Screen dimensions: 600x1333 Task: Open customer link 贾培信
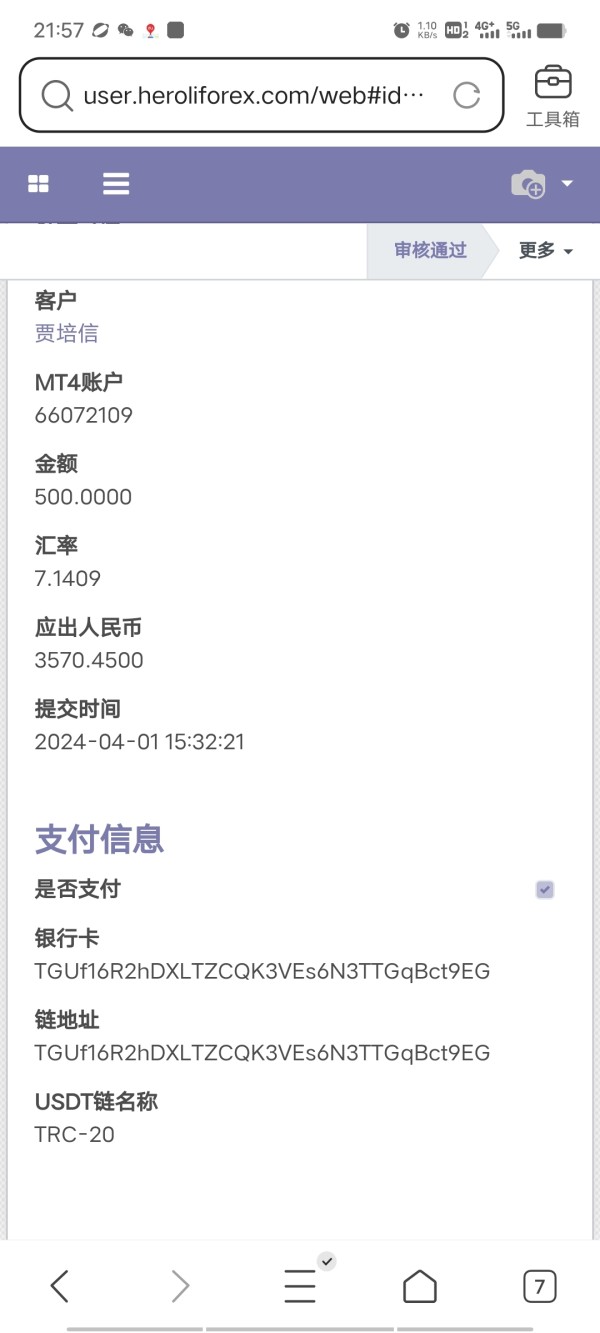[66, 333]
